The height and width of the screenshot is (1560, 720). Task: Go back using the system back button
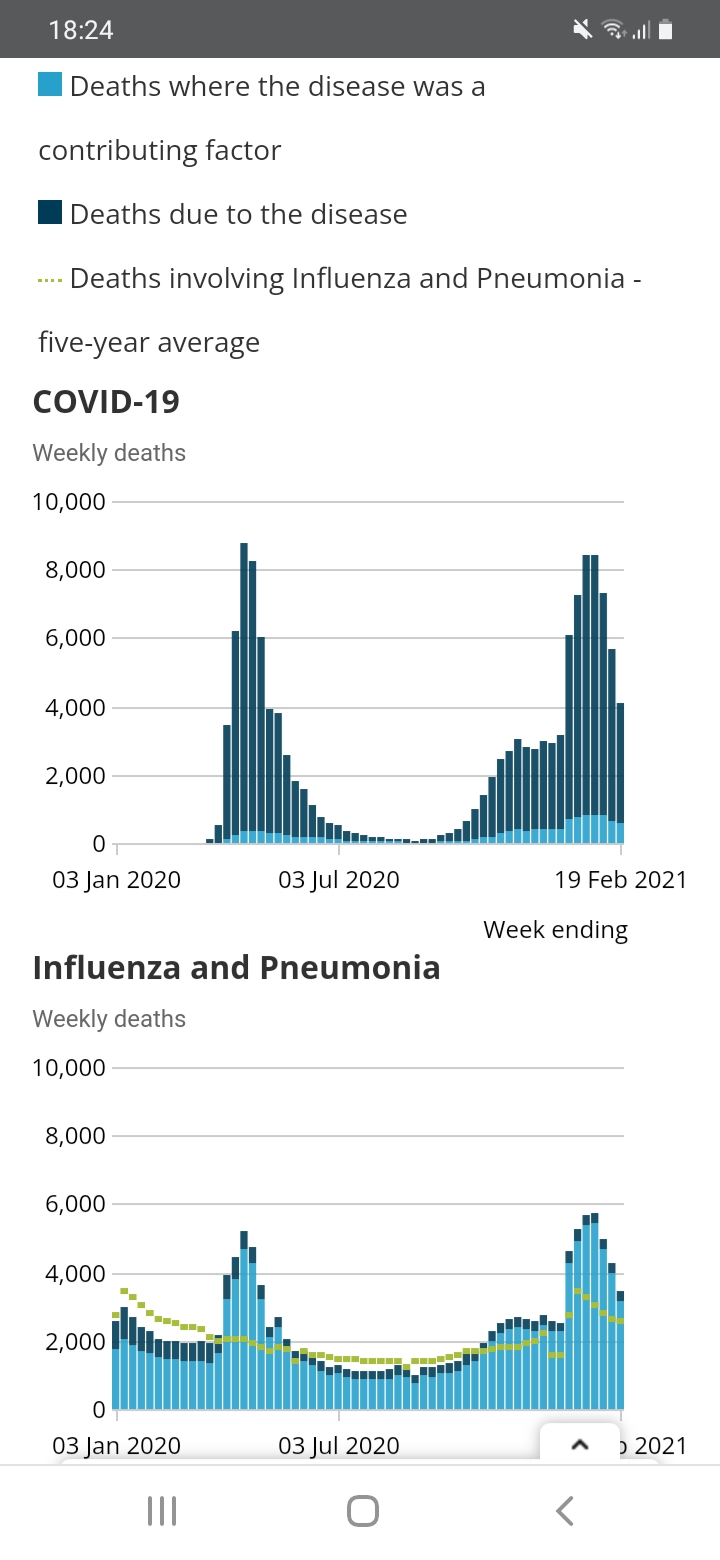(565, 1510)
